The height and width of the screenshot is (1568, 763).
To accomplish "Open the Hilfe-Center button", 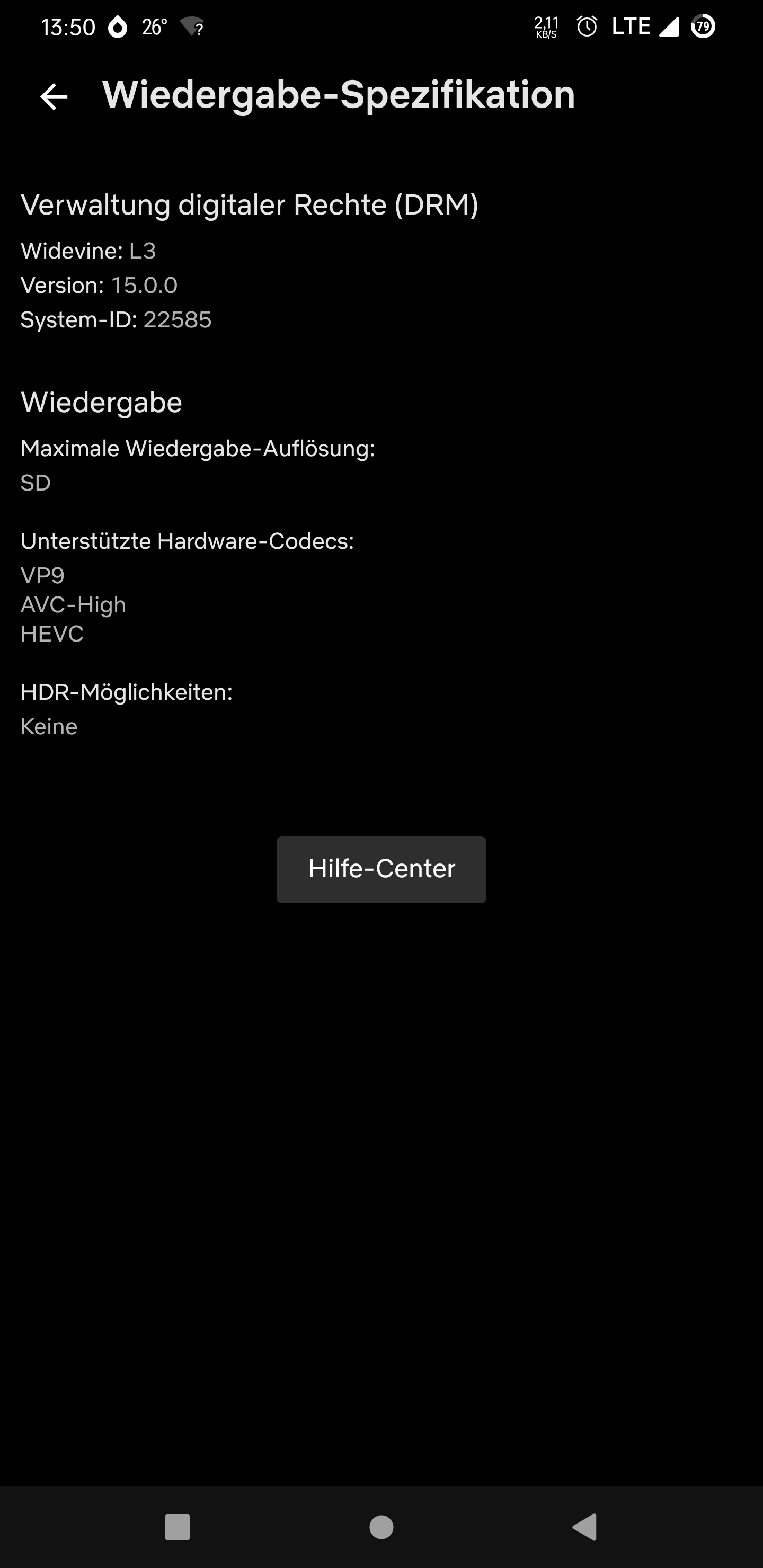I will (381, 869).
